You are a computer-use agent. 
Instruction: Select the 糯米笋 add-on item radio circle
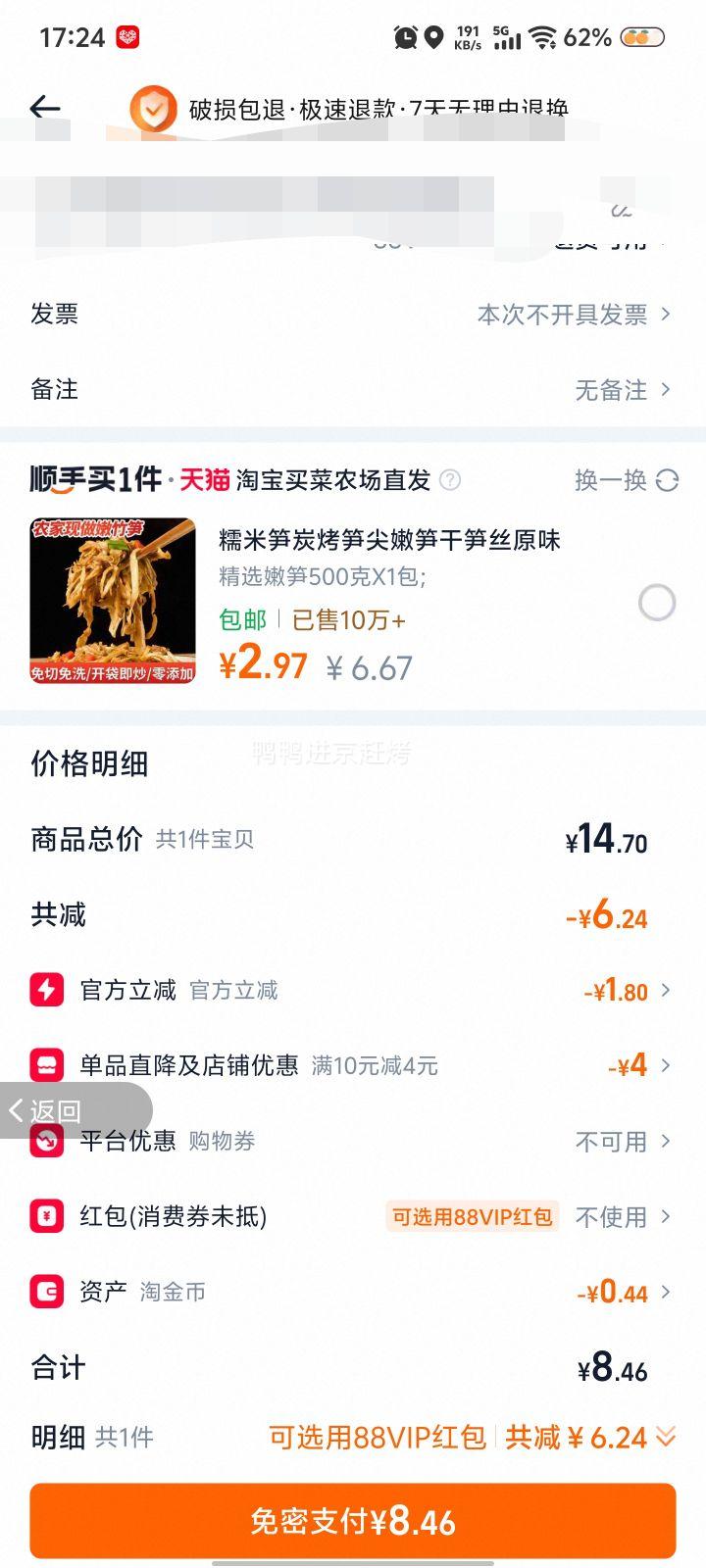tap(656, 603)
